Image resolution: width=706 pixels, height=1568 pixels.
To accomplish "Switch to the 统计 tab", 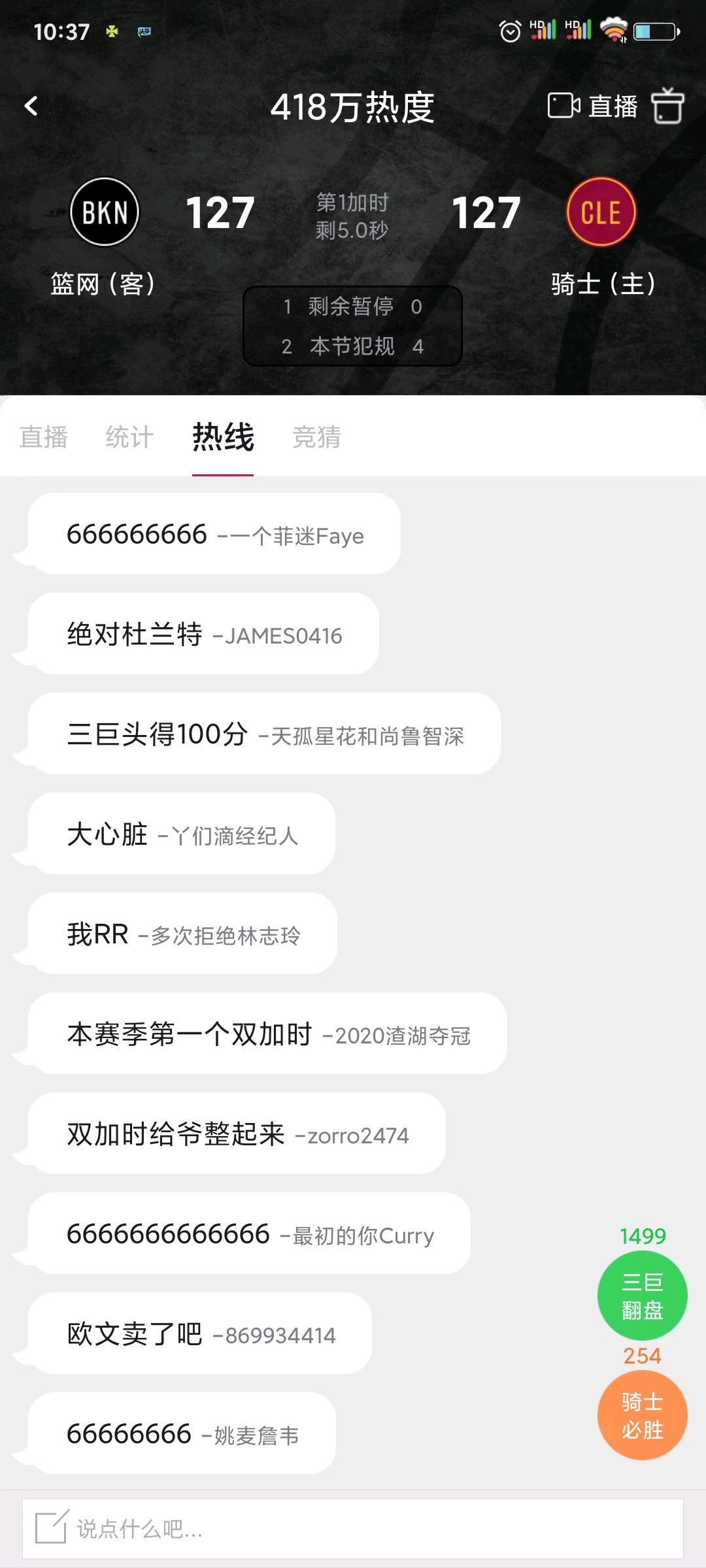I will 129,437.
